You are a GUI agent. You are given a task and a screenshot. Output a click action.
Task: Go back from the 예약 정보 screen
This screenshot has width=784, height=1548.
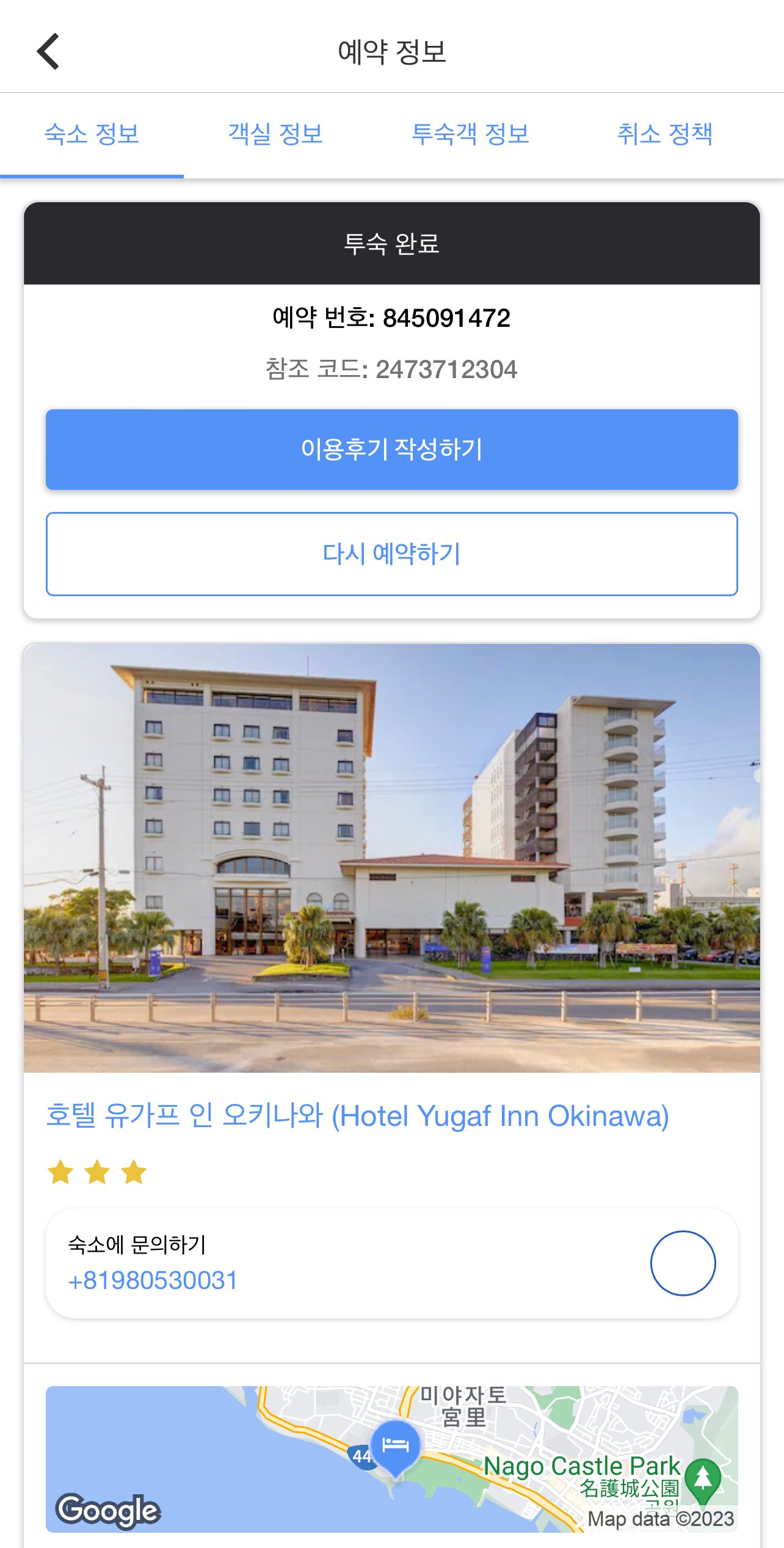pyautogui.click(x=48, y=51)
